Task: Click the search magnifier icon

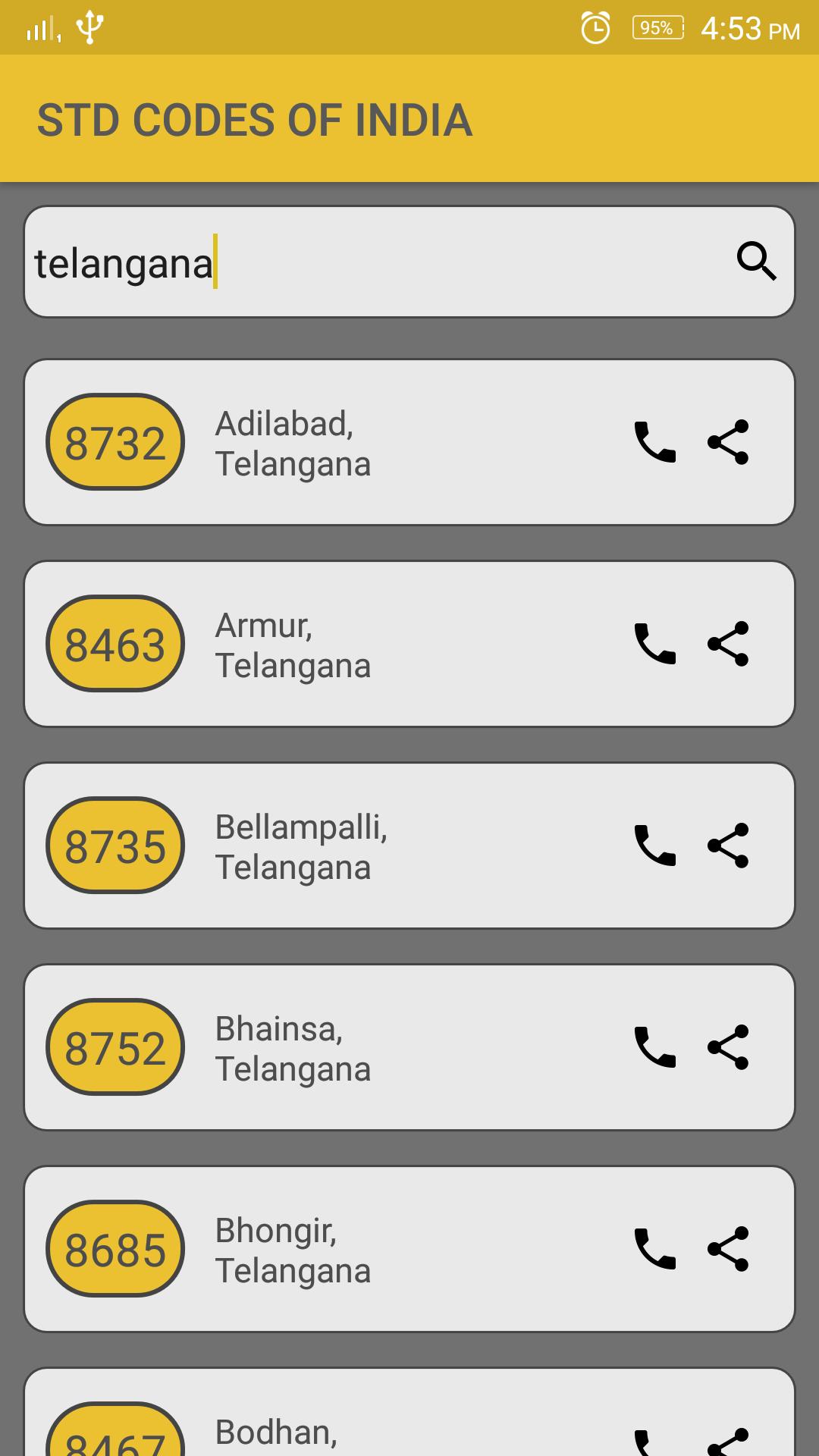Action: point(758,262)
